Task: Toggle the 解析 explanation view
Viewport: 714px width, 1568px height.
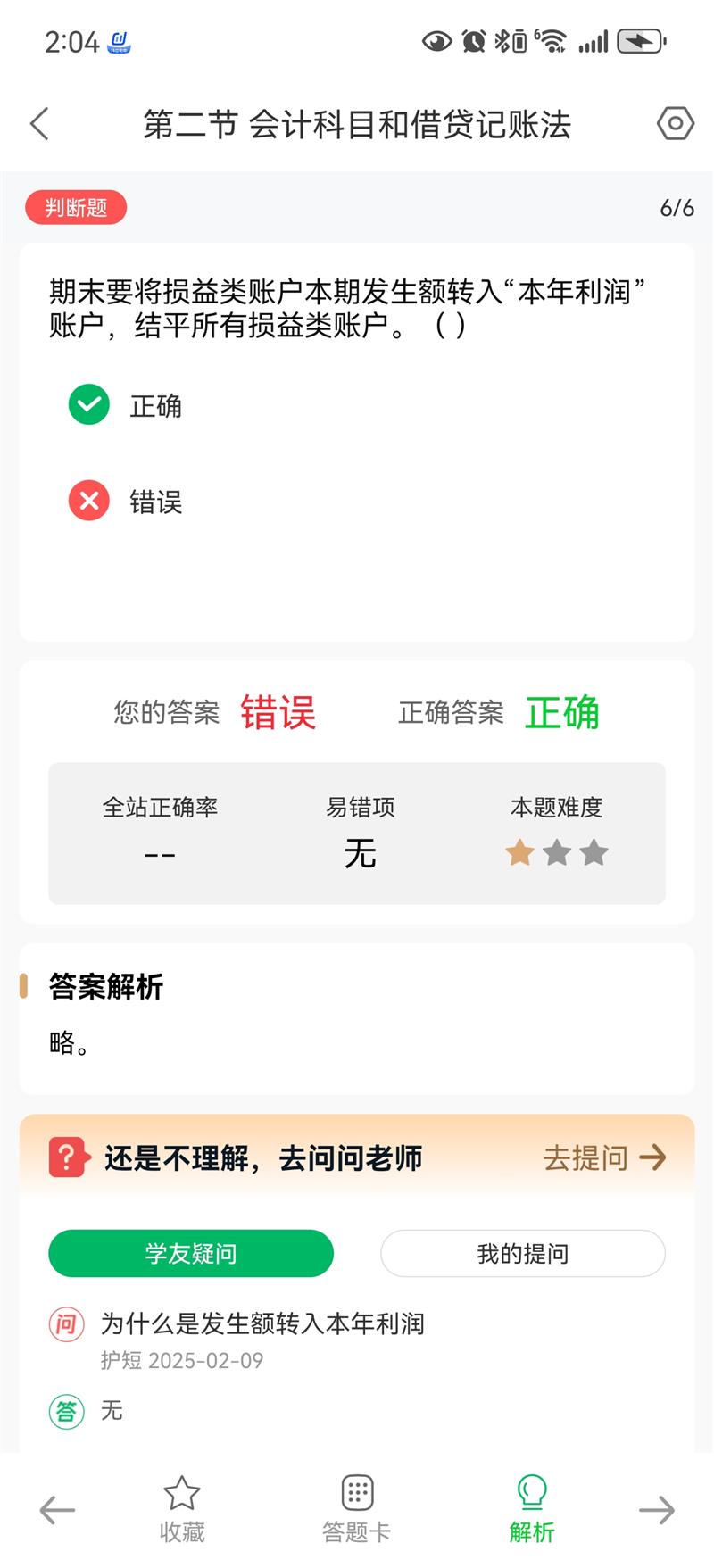Action: [532, 1510]
